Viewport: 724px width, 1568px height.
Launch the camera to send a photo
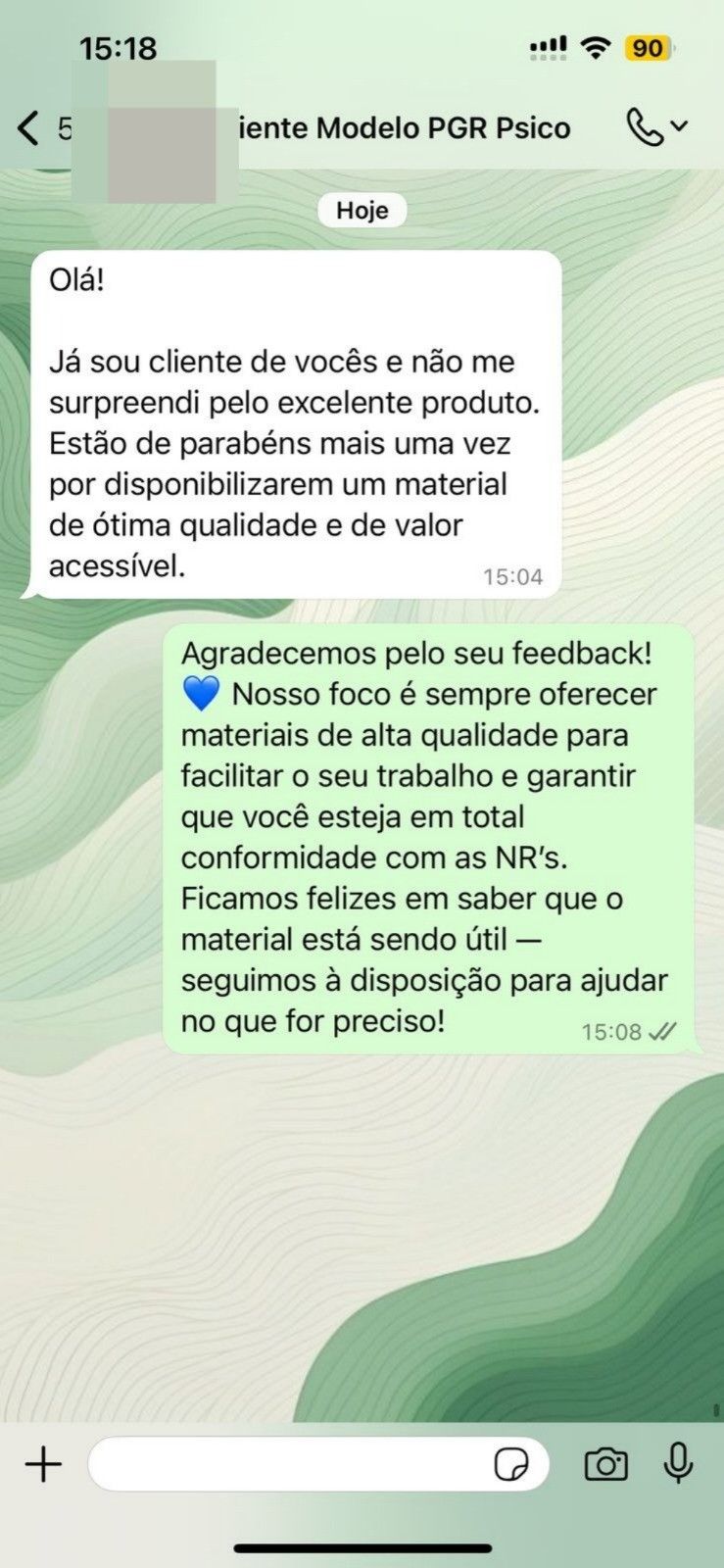coord(605,1465)
